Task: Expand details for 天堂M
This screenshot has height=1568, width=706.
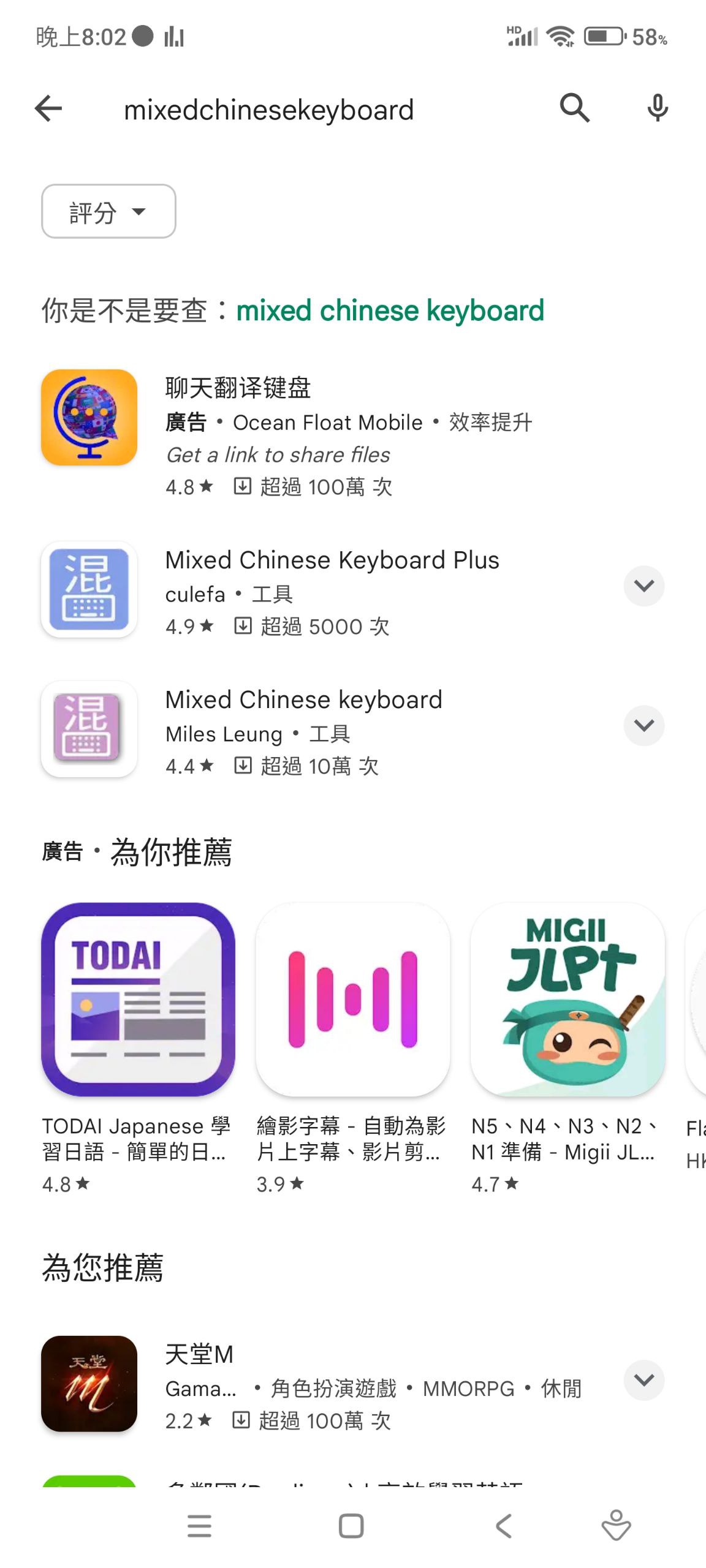Action: coord(643,1380)
